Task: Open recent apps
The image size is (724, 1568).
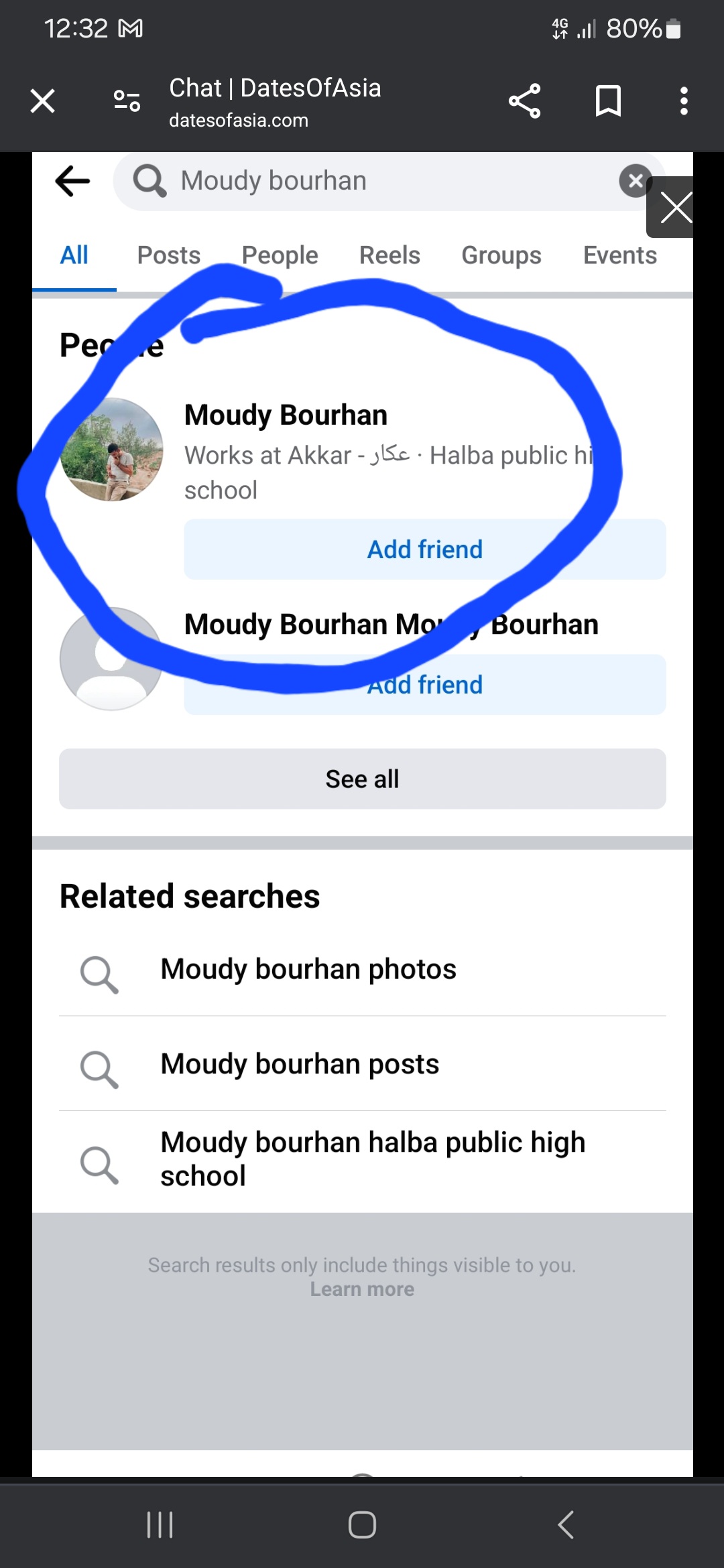Action: [x=160, y=1524]
